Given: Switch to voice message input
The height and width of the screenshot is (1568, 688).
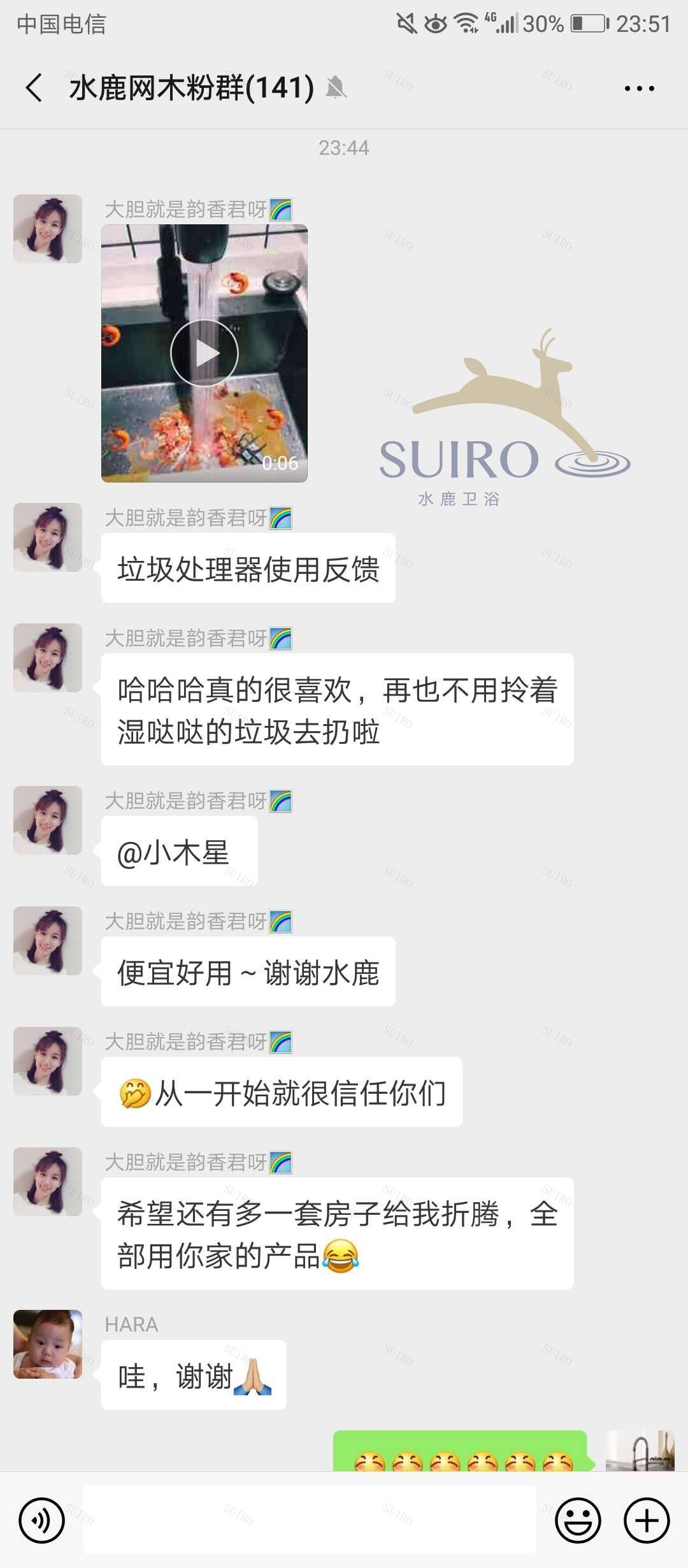Looking at the screenshot, I should (x=42, y=1520).
